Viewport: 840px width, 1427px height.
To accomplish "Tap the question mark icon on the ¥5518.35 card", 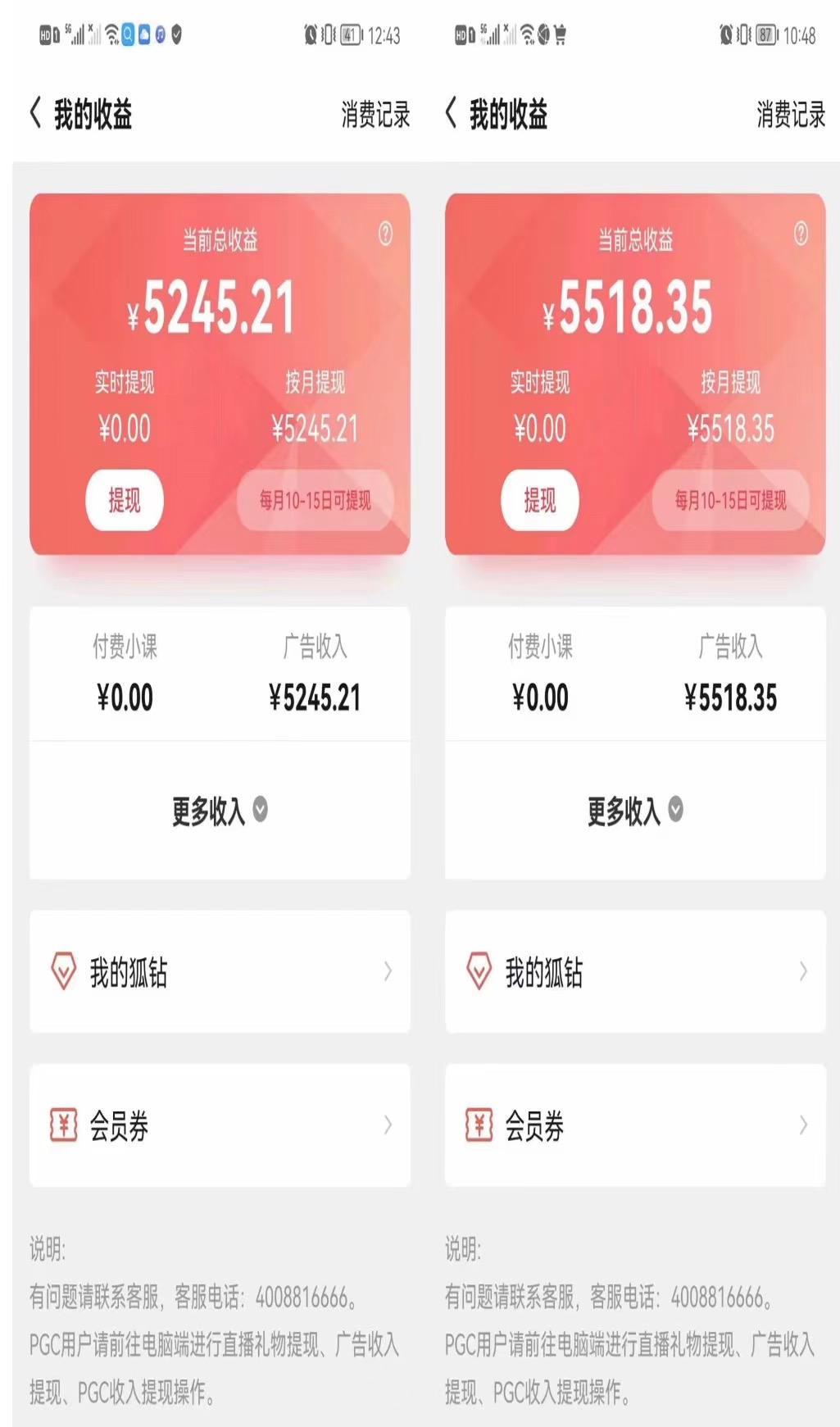I will point(801,234).
